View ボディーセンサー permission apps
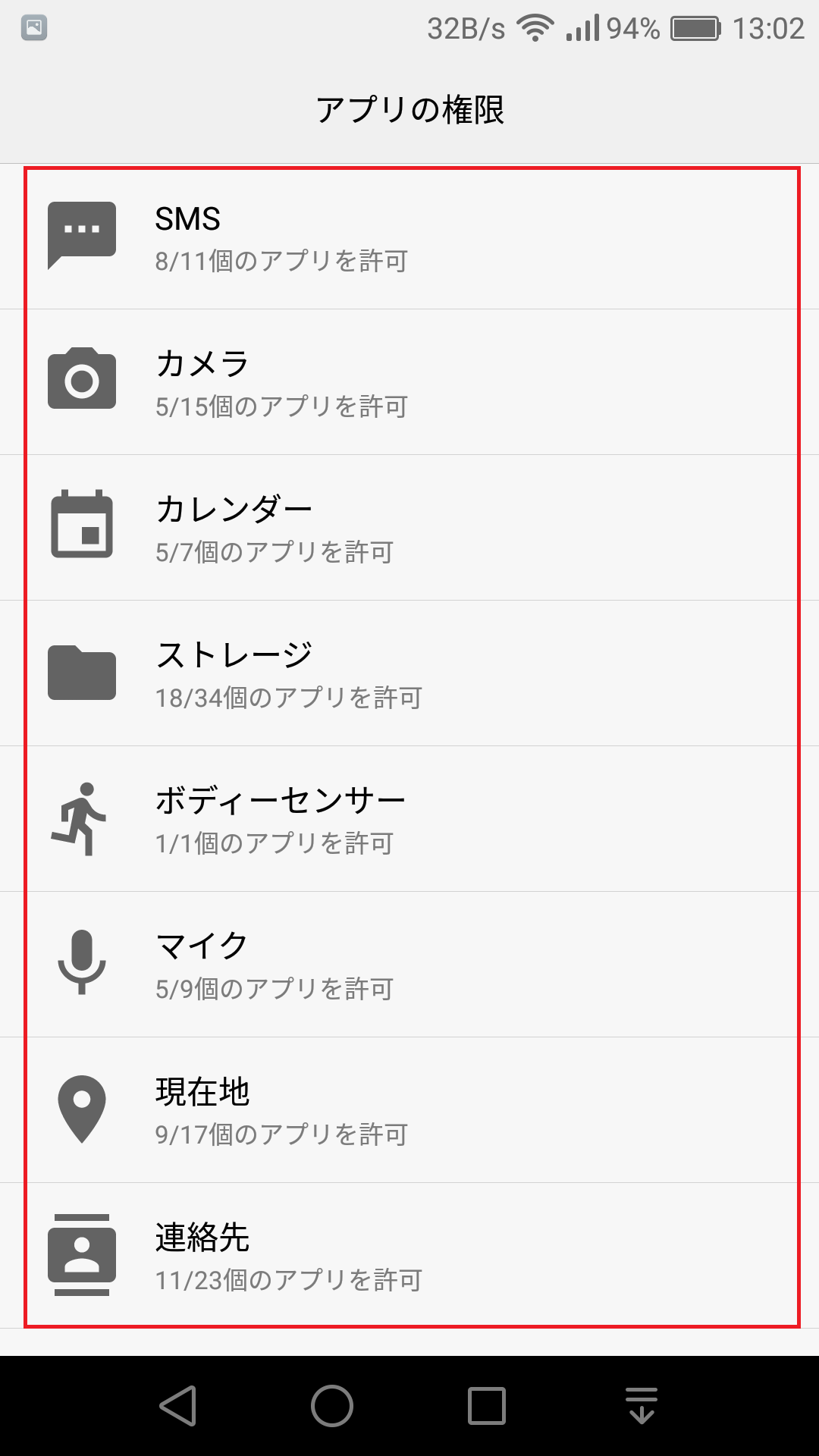The height and width of the screenshot is (1456, 819). click(409, 820)
